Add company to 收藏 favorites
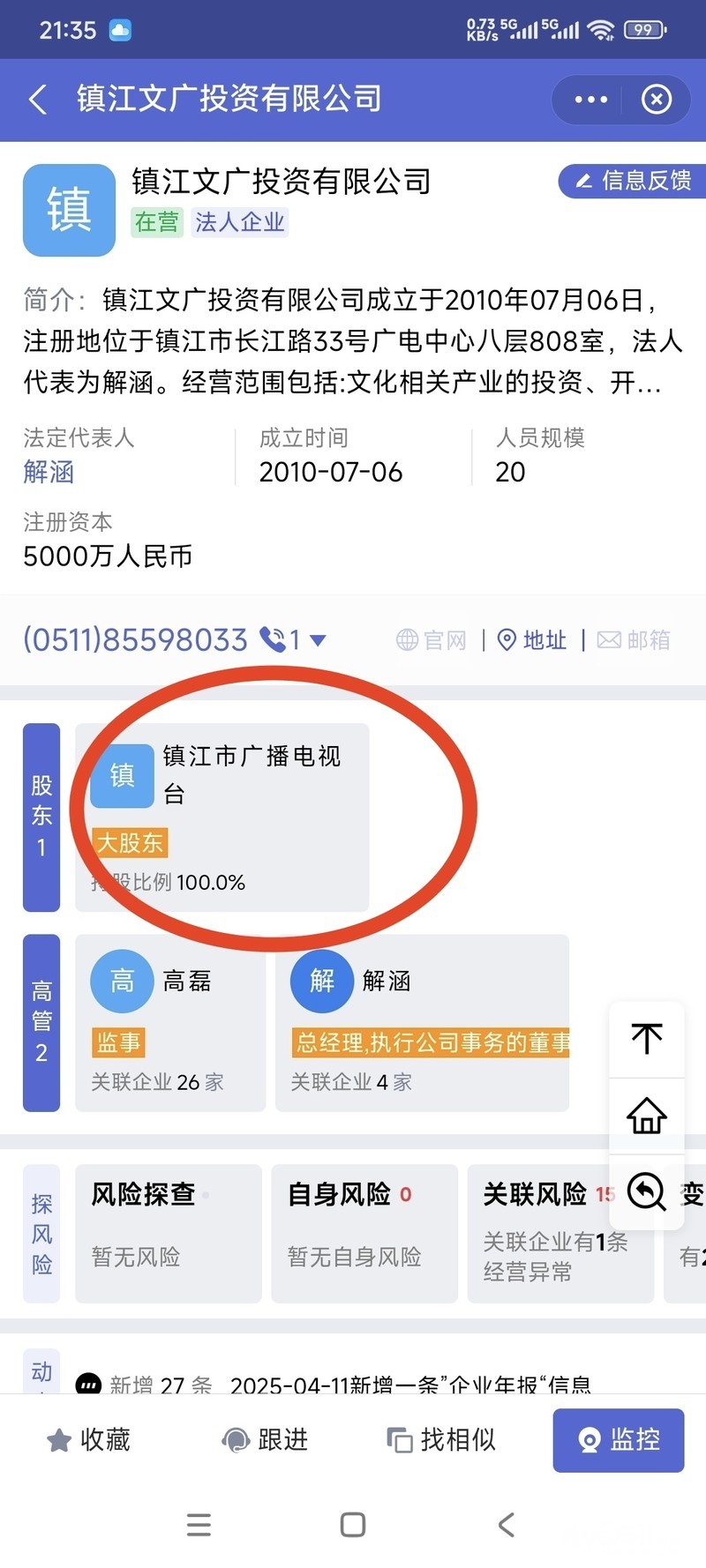The image size is (706, 1568). point(88,1440)
